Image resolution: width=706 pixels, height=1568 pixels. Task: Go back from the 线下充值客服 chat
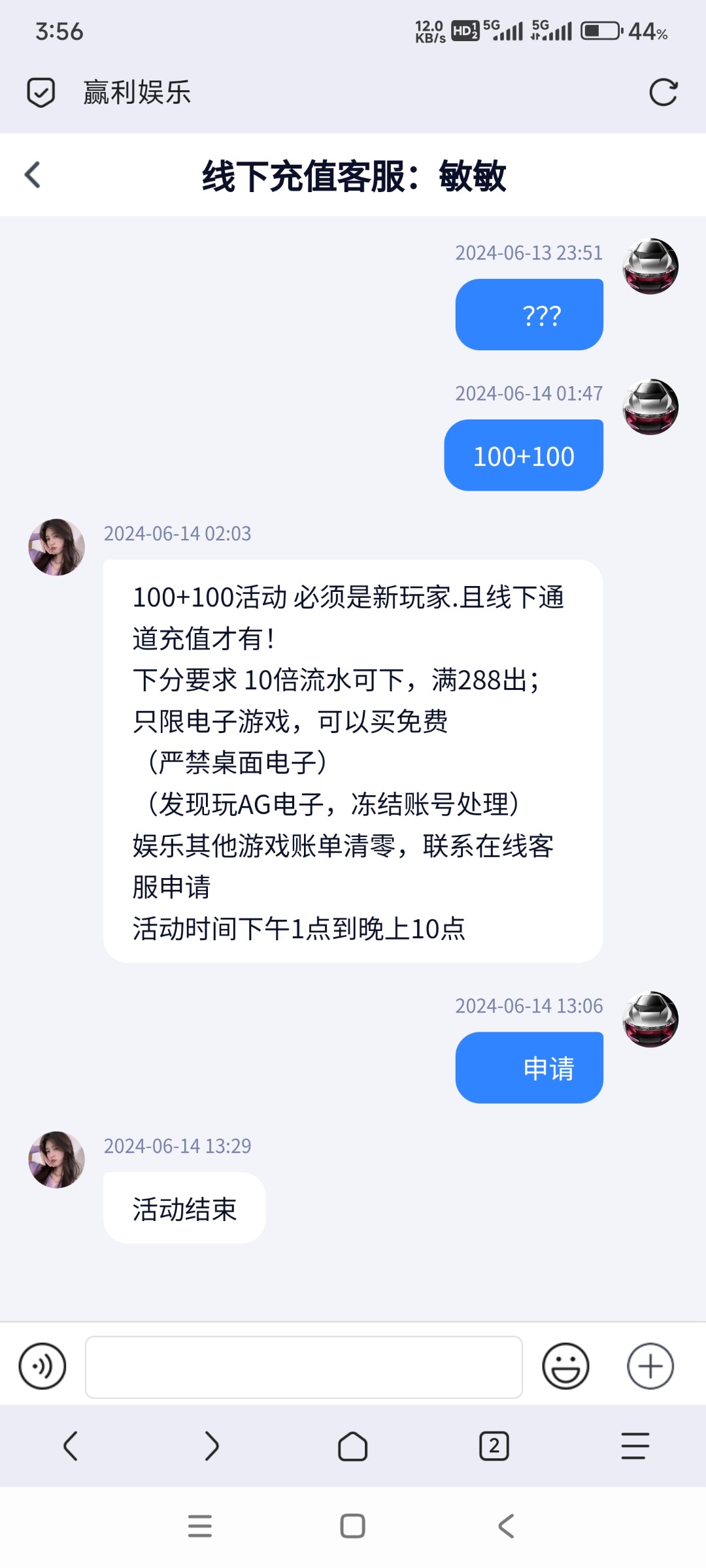coord(33,174)
